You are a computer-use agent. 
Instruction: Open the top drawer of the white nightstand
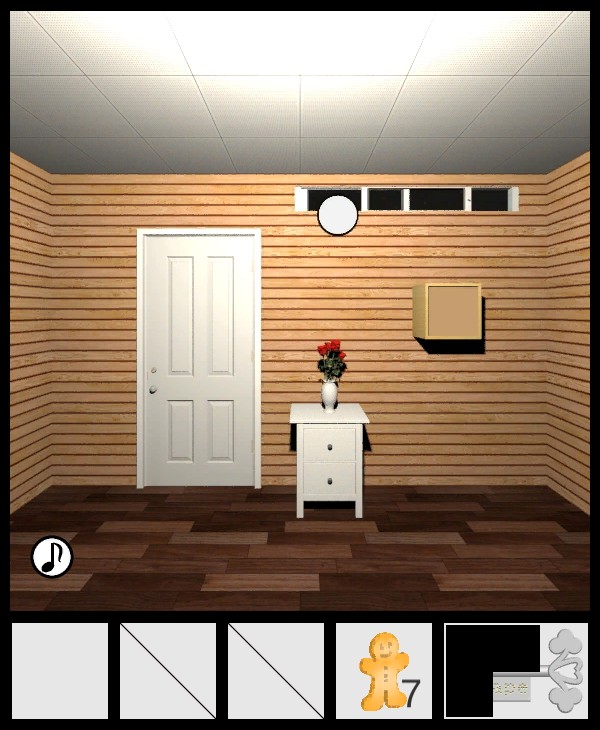(x=328, y=445)
